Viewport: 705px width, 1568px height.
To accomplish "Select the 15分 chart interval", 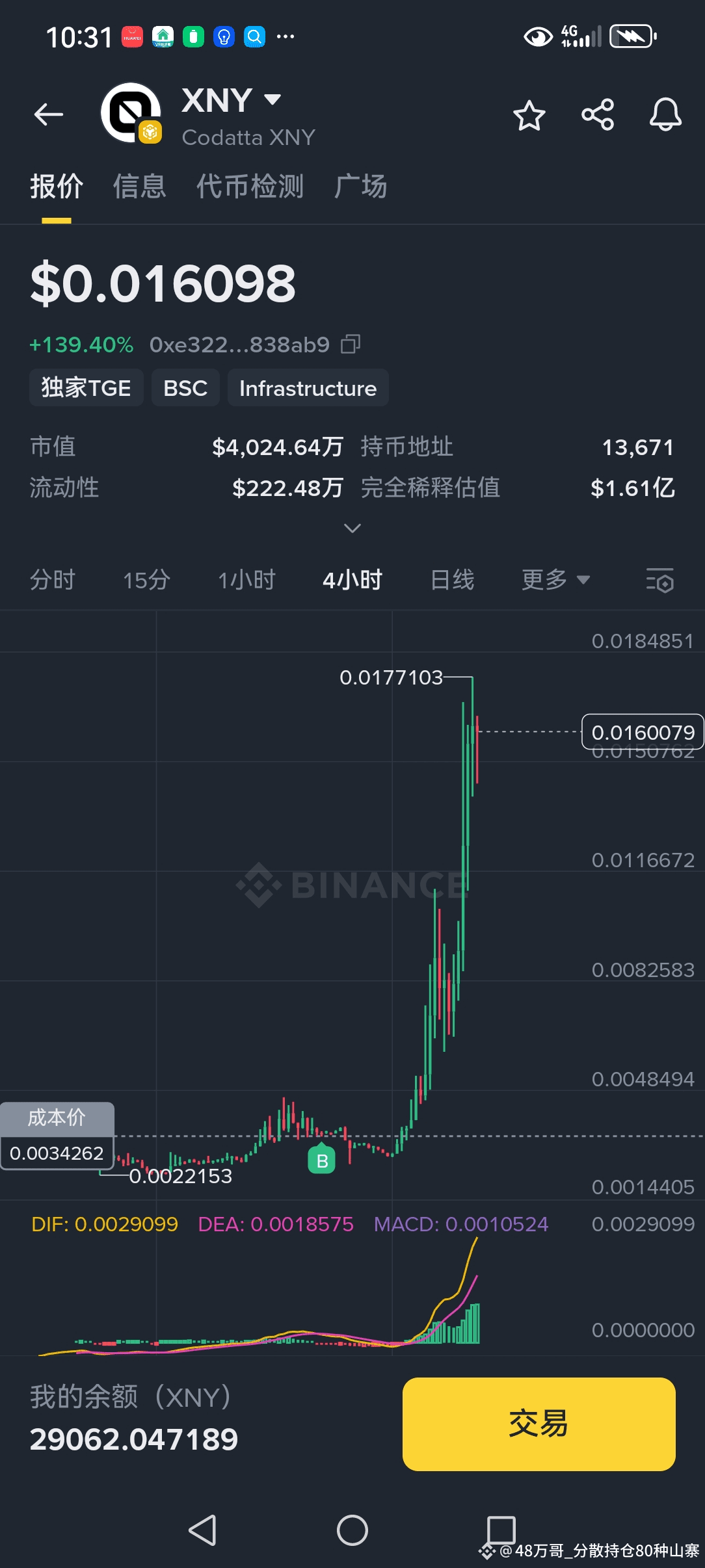I will (x=147, y=579).
